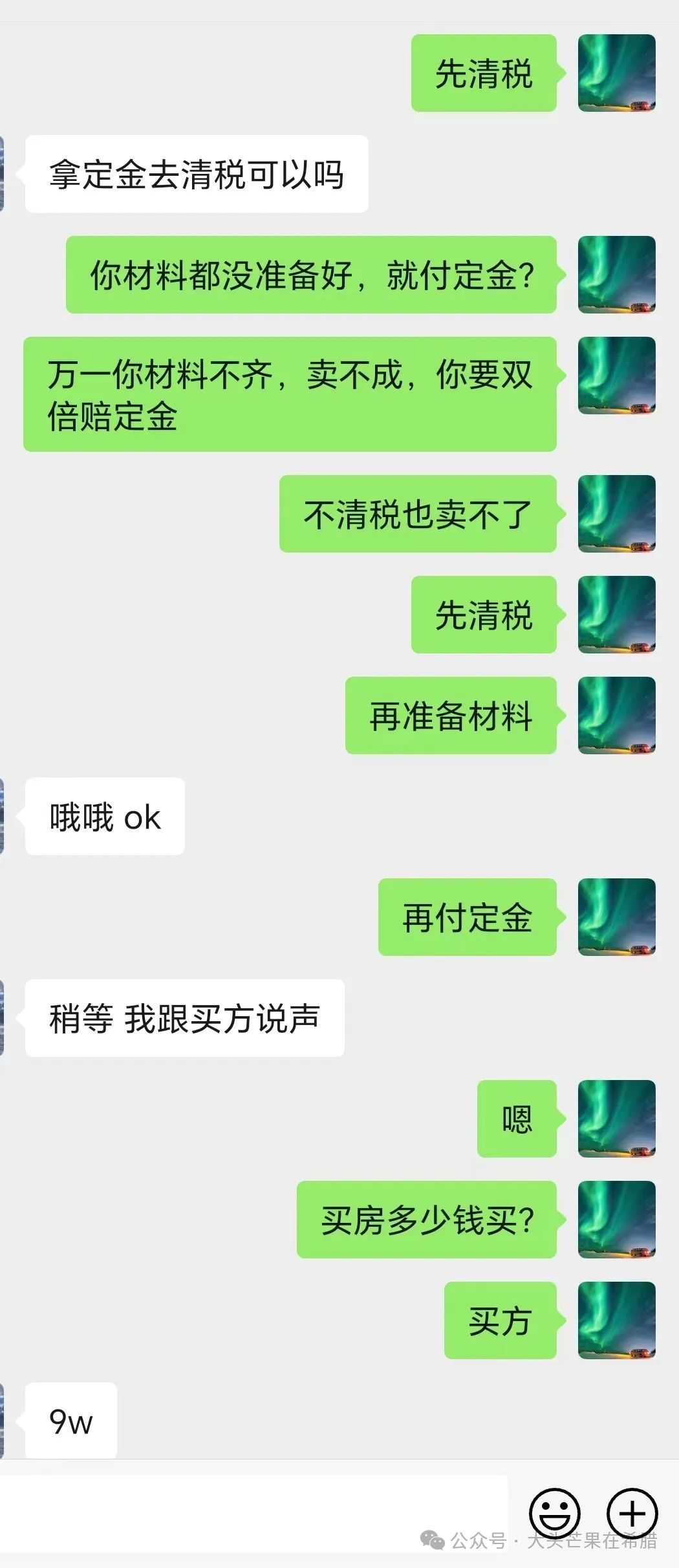Open the emoji sticker panel
Viewport: 679px width, 1568px height.
[554, 1512]
